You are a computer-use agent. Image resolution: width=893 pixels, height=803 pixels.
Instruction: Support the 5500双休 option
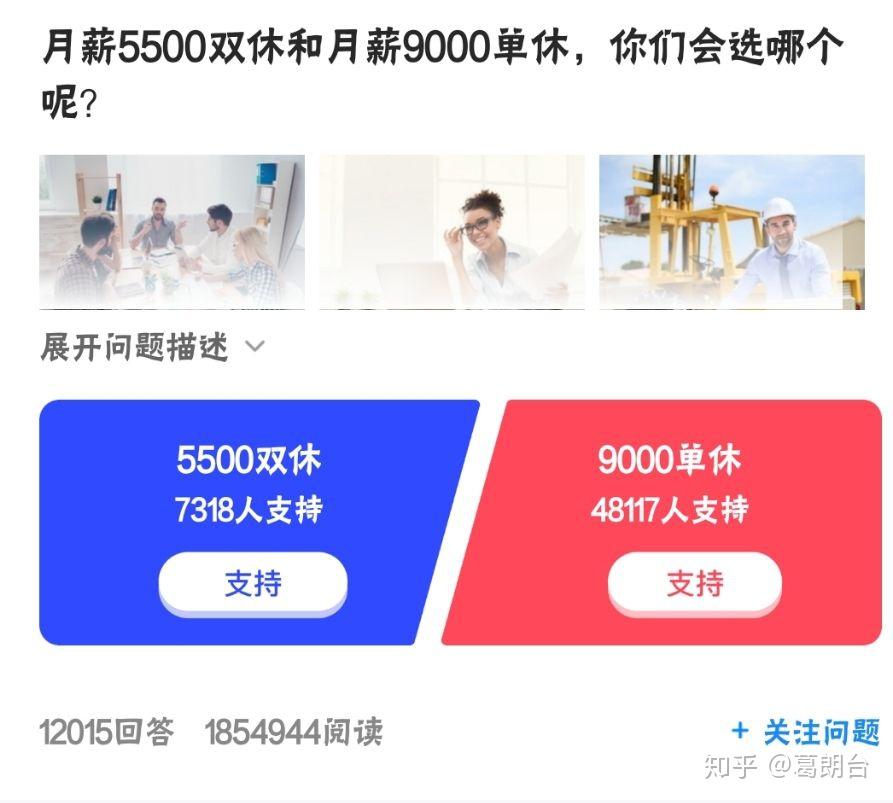point(253,583)
